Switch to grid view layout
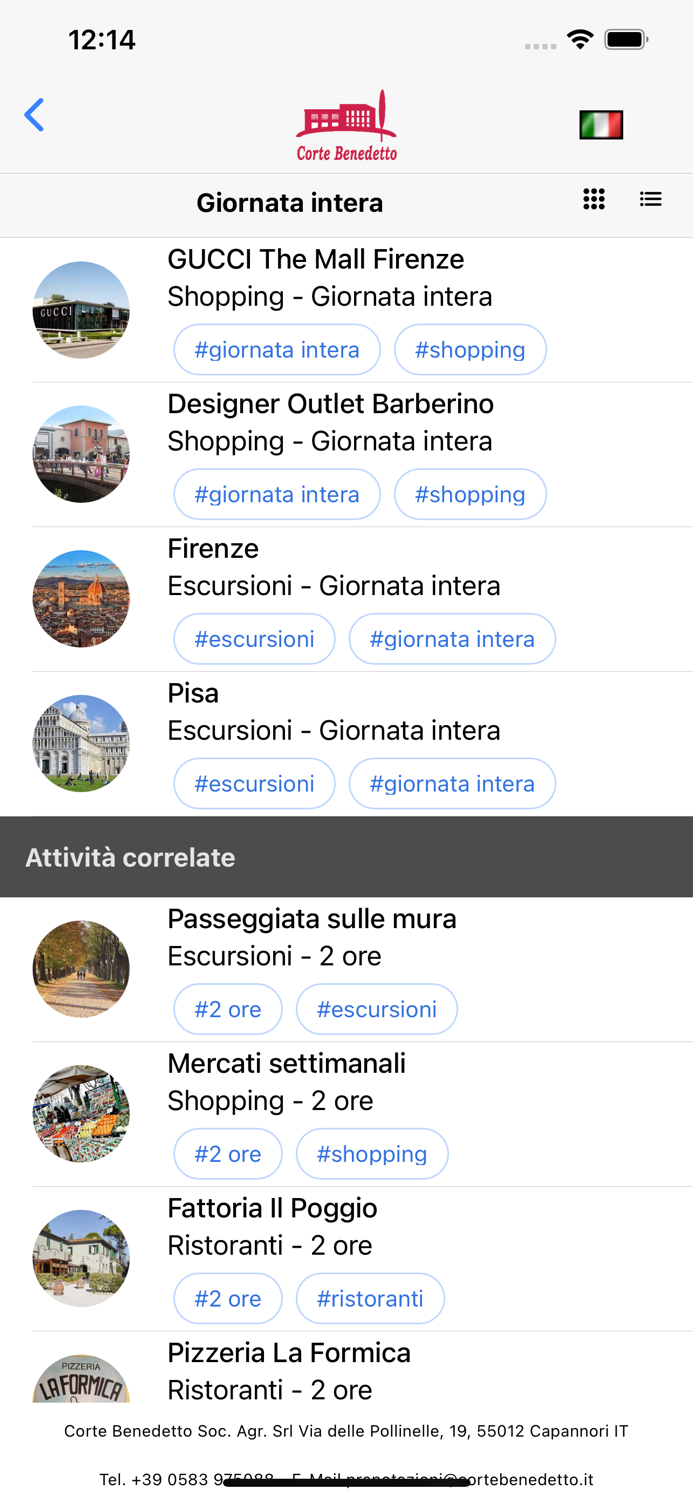The width and height of the screenshot is (693, 1500). click(594, 199)
